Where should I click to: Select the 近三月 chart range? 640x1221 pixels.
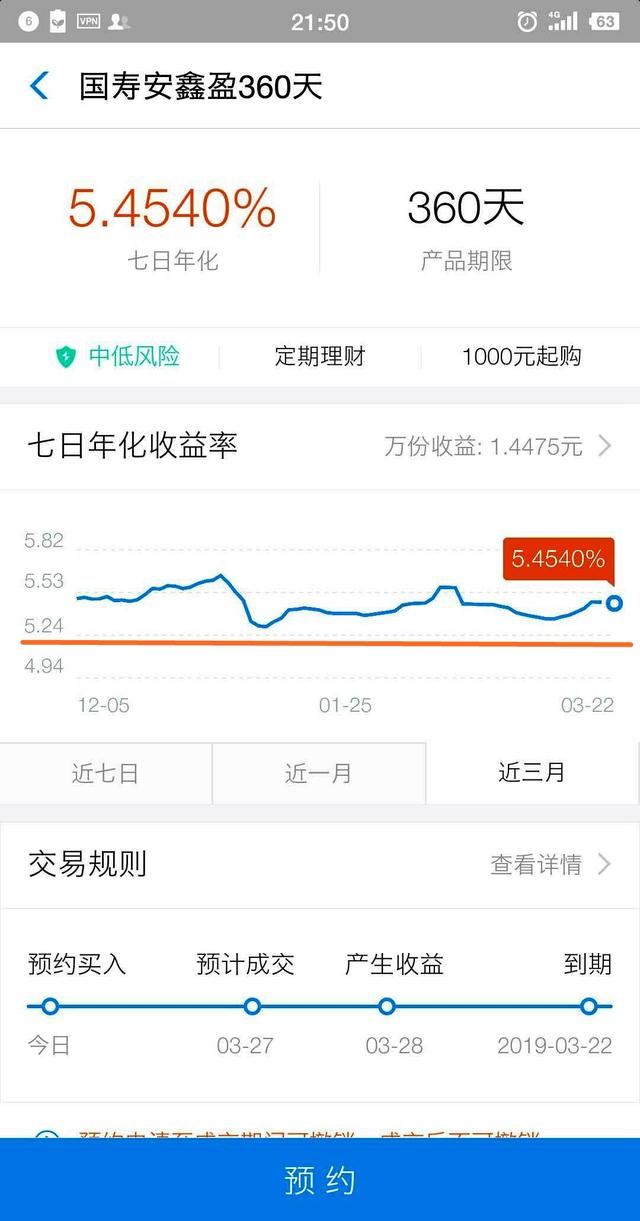point(533,773)
